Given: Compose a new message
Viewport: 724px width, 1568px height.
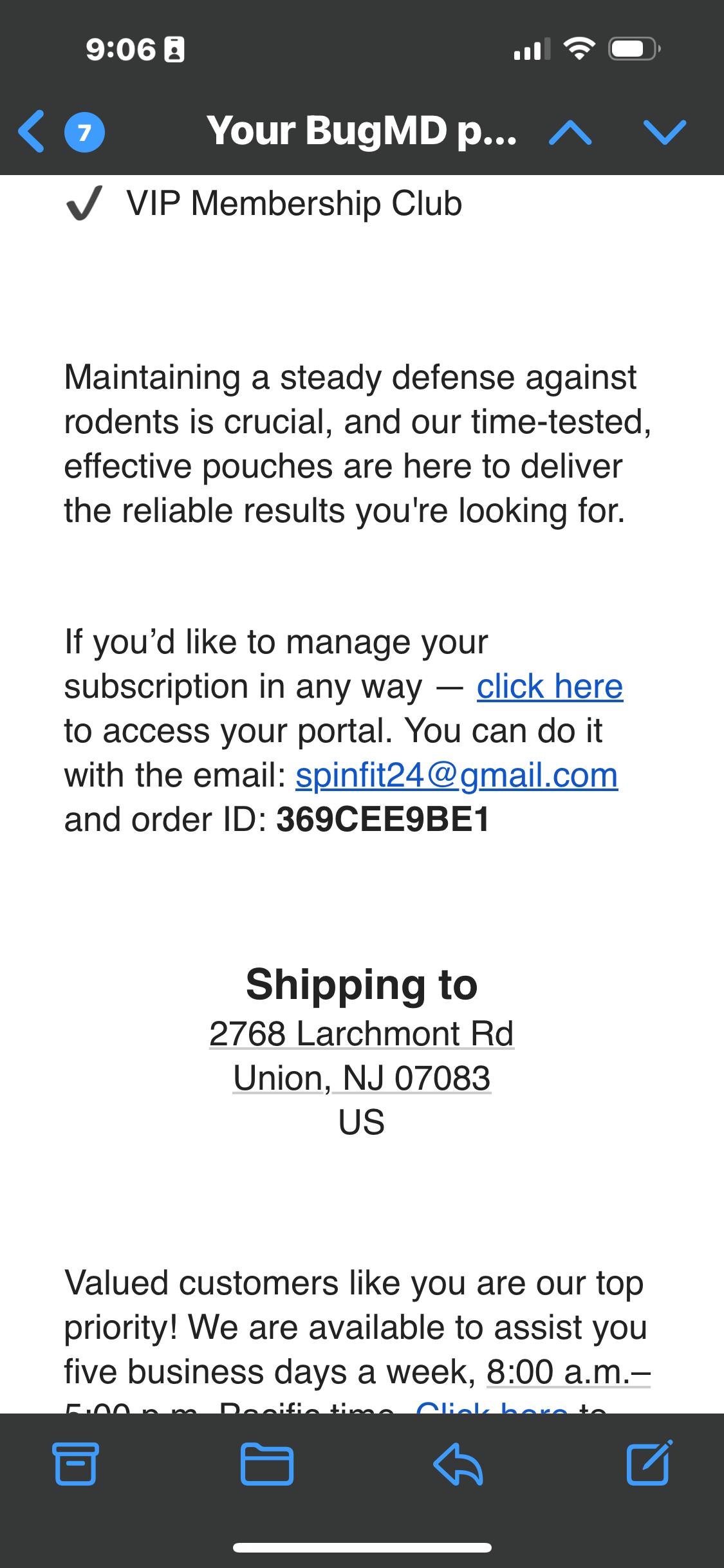Looking at the screenshot, I should coord(649,1462).
